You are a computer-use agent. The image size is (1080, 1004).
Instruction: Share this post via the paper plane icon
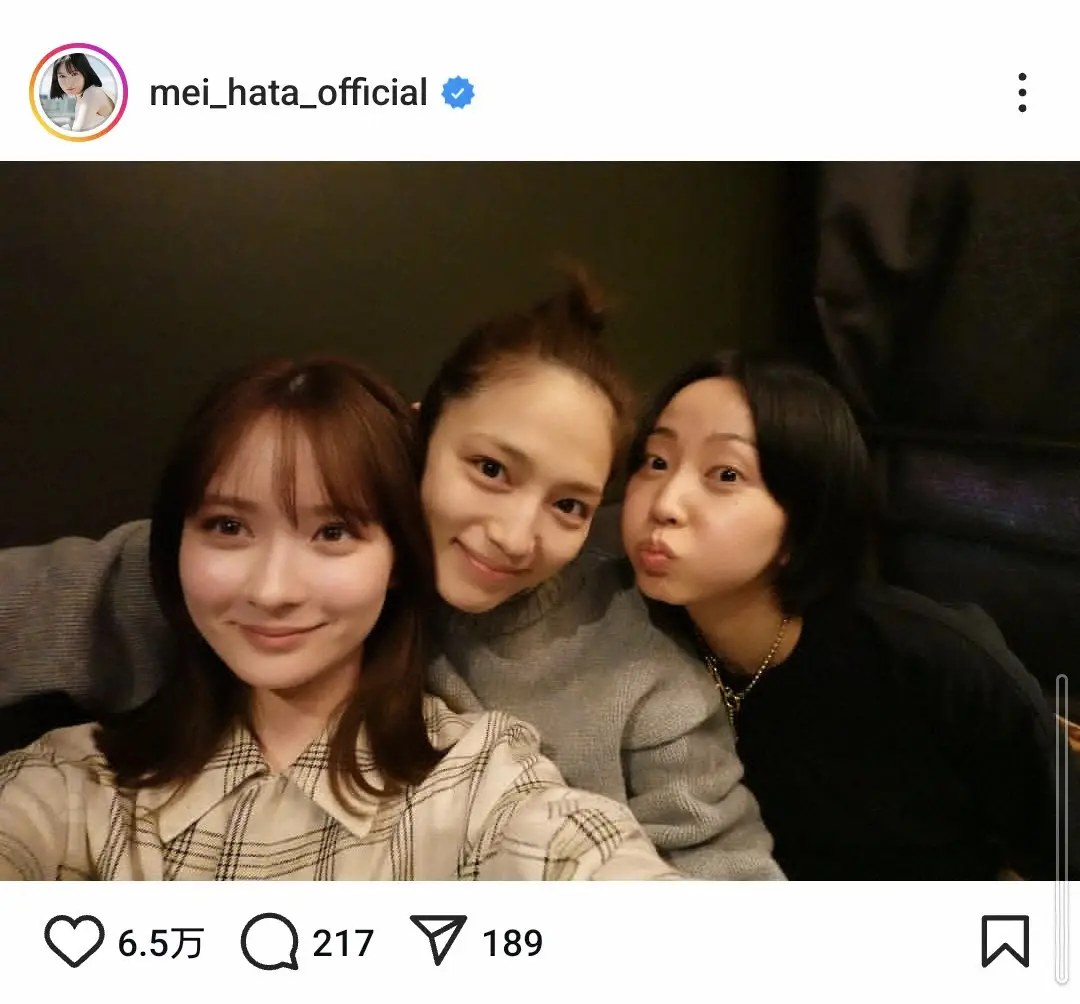[x=438, y=942]
